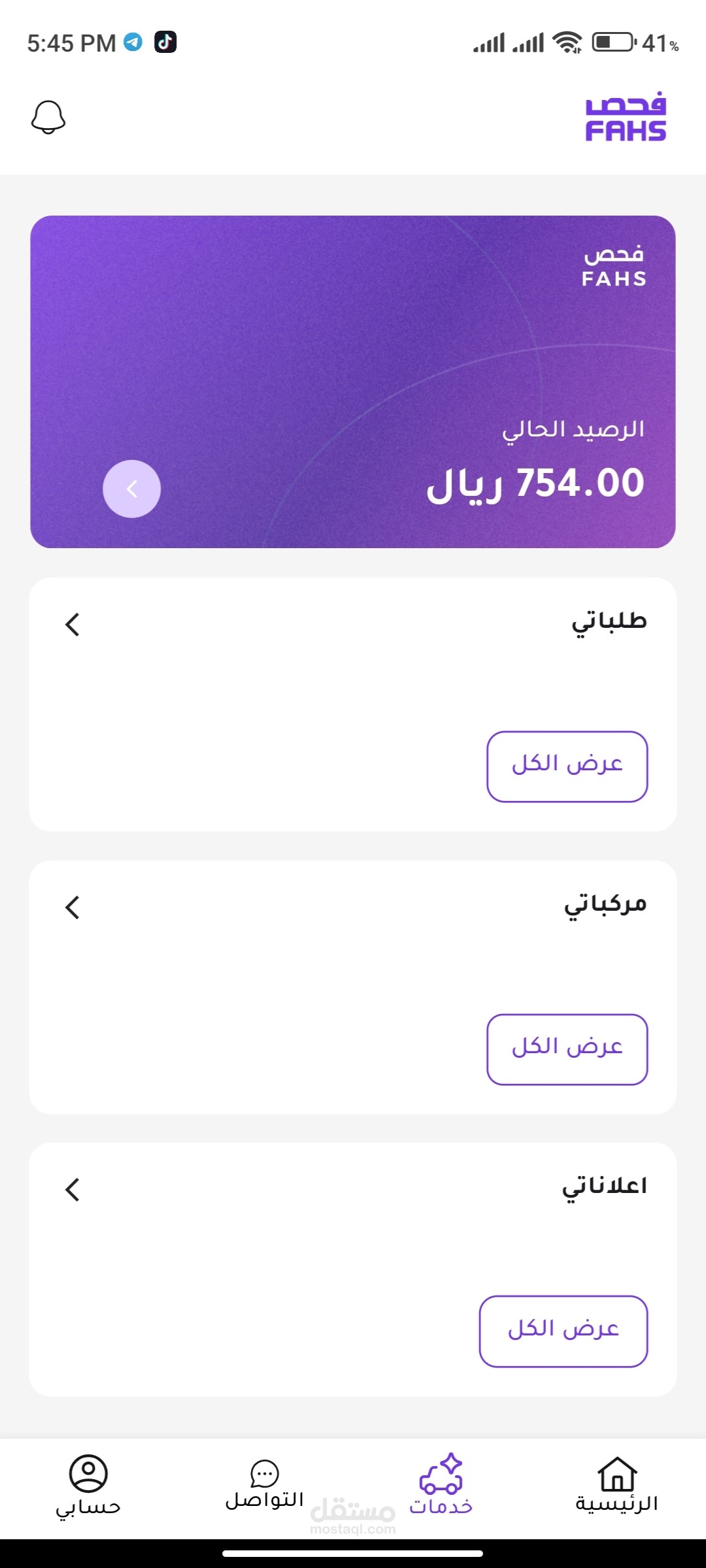Open the اعلاناتي section chevron
The height and width of the screenshot is (1568, 706).
pos(73,1190)
